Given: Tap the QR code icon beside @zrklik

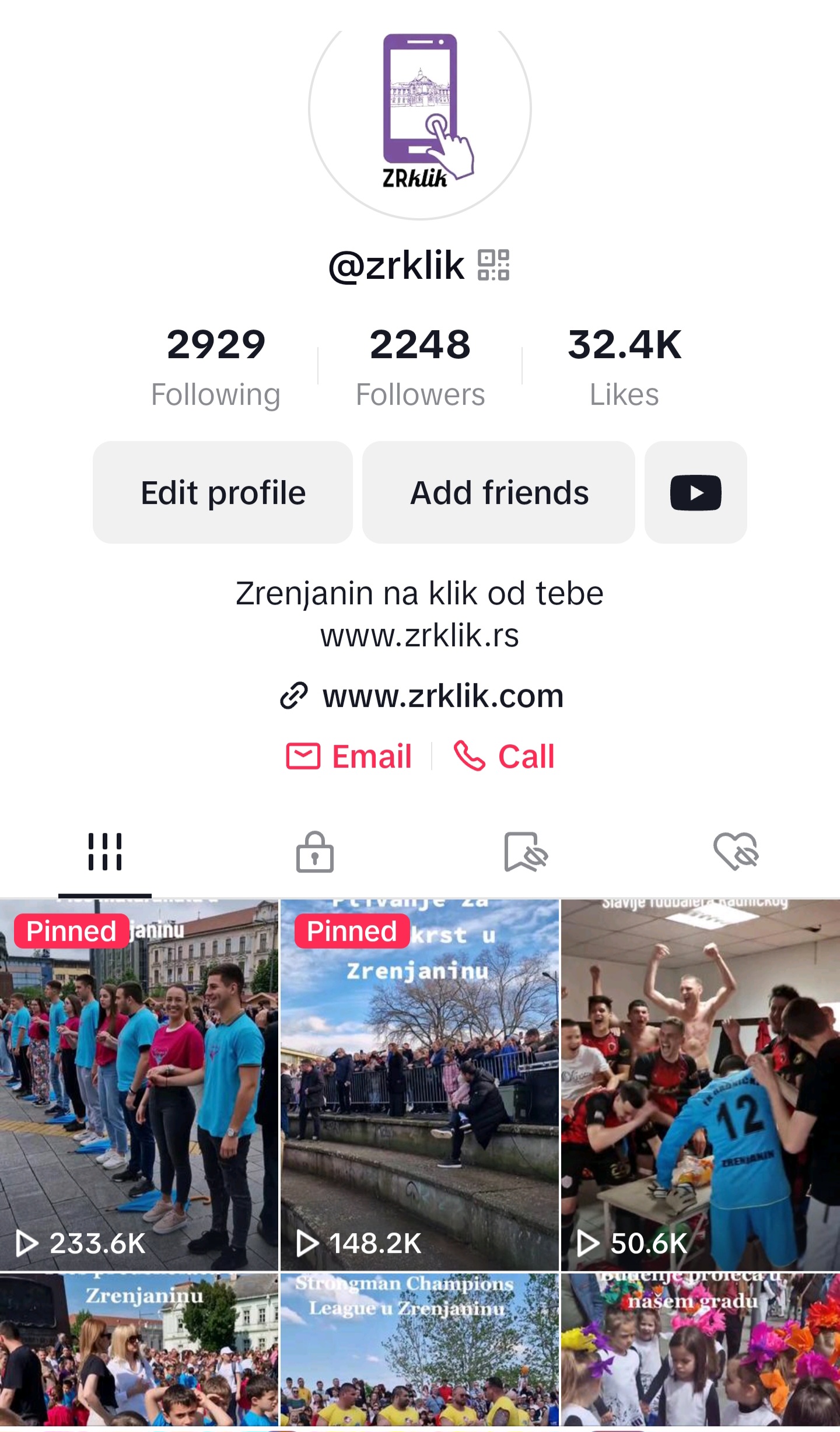Looking at the screenshot, I should 494,265.
